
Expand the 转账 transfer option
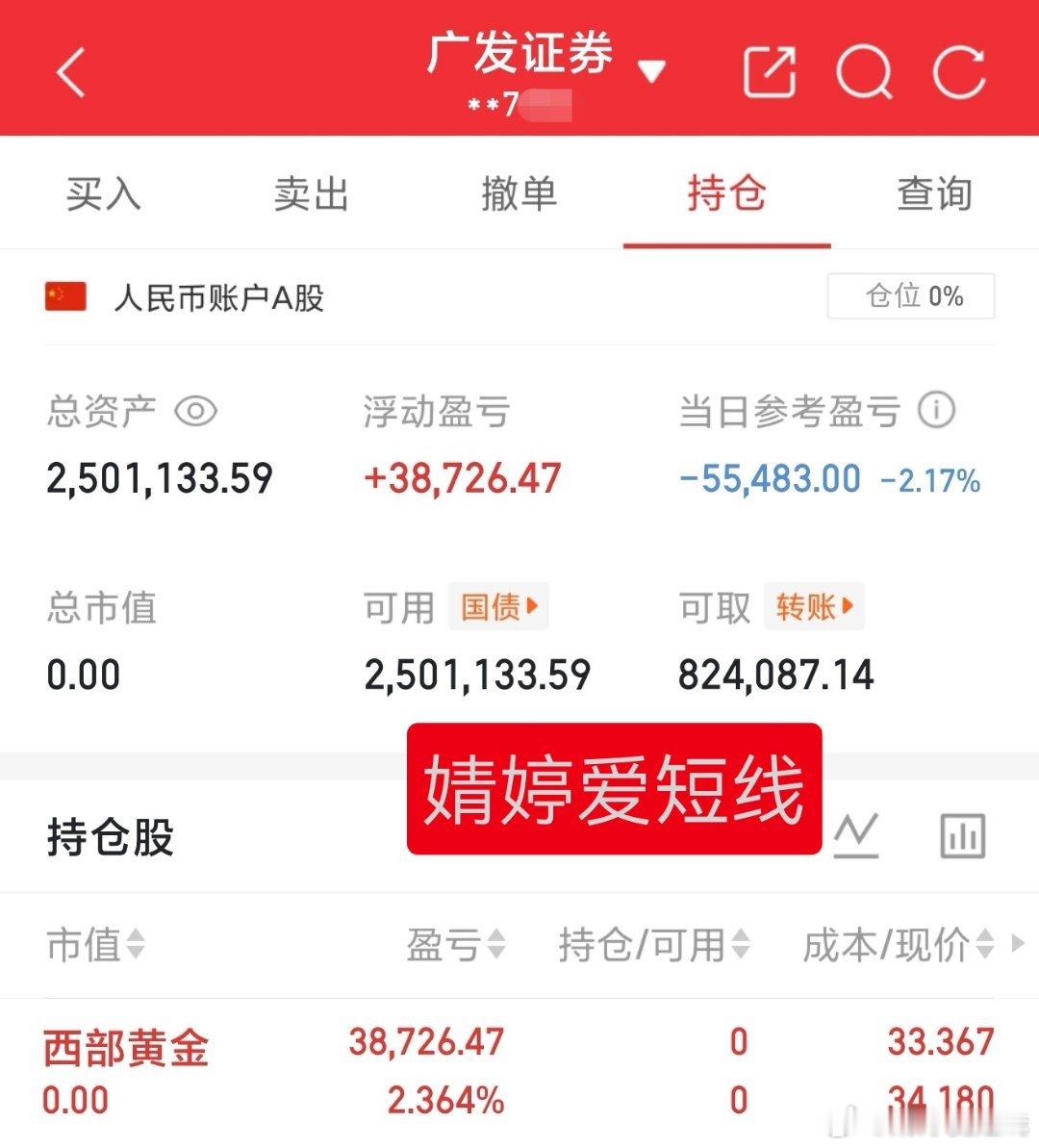click(x=813, y=607)
